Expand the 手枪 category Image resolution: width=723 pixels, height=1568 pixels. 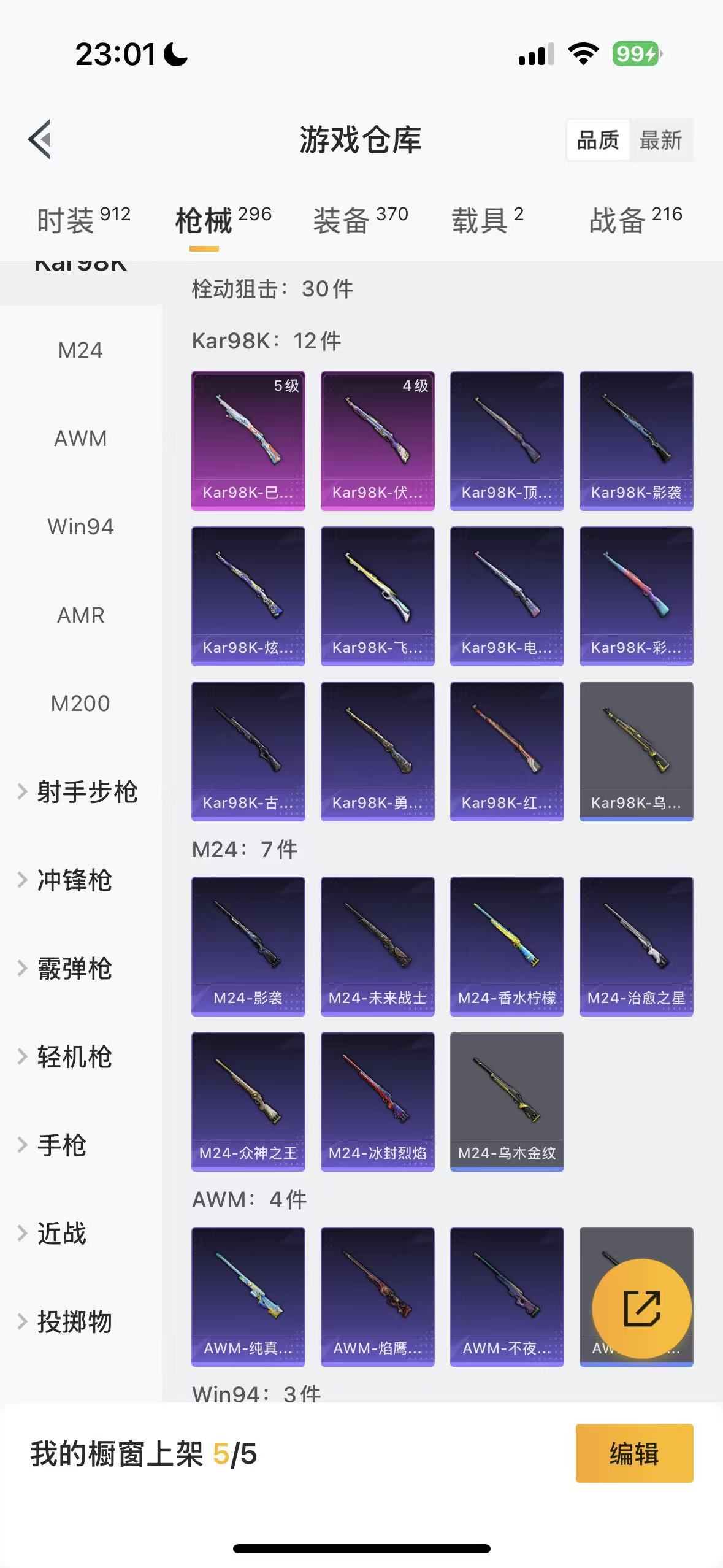(61, 1145)
